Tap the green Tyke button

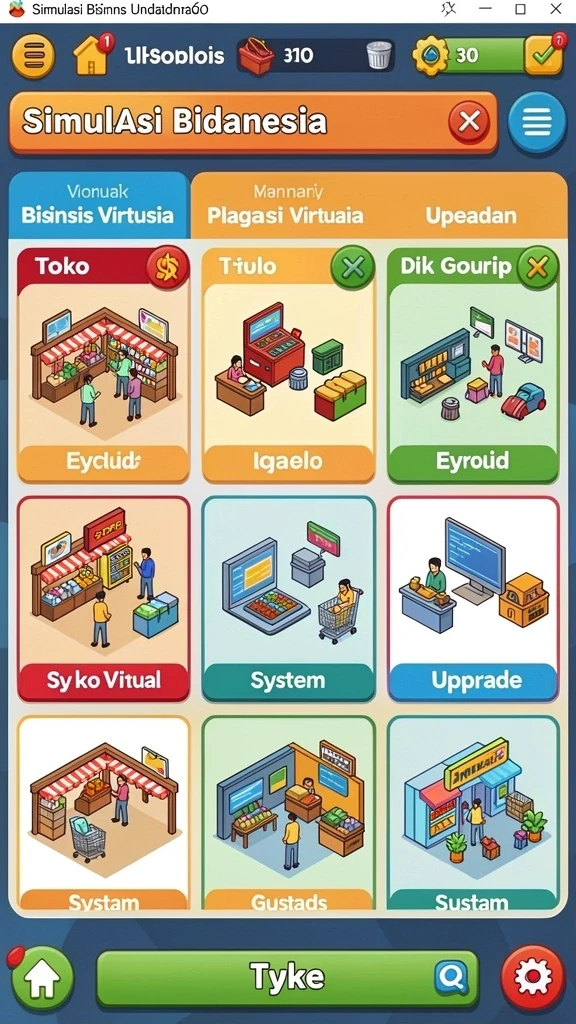(287, 978)
